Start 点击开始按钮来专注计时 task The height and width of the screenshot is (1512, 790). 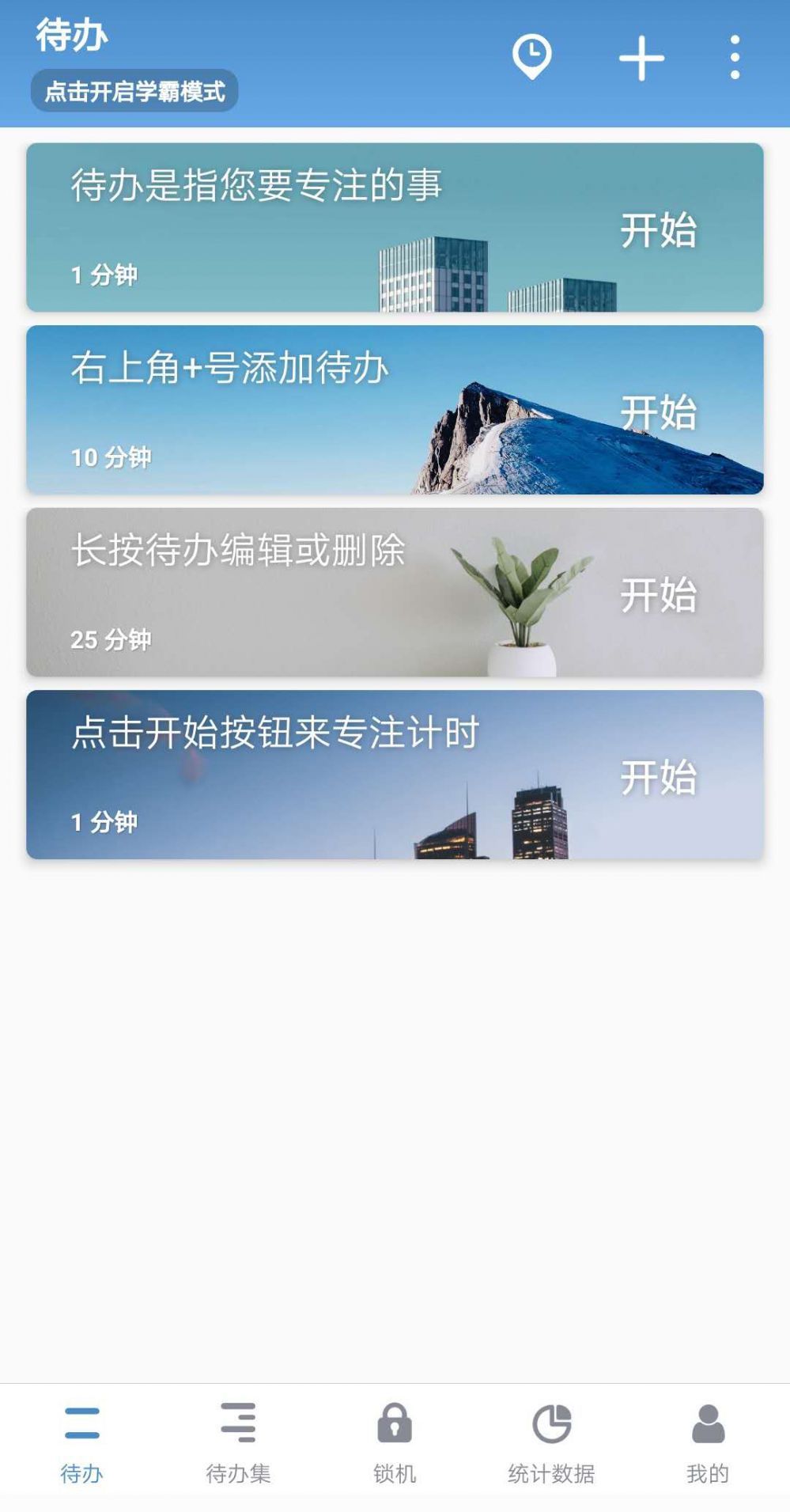658,777
